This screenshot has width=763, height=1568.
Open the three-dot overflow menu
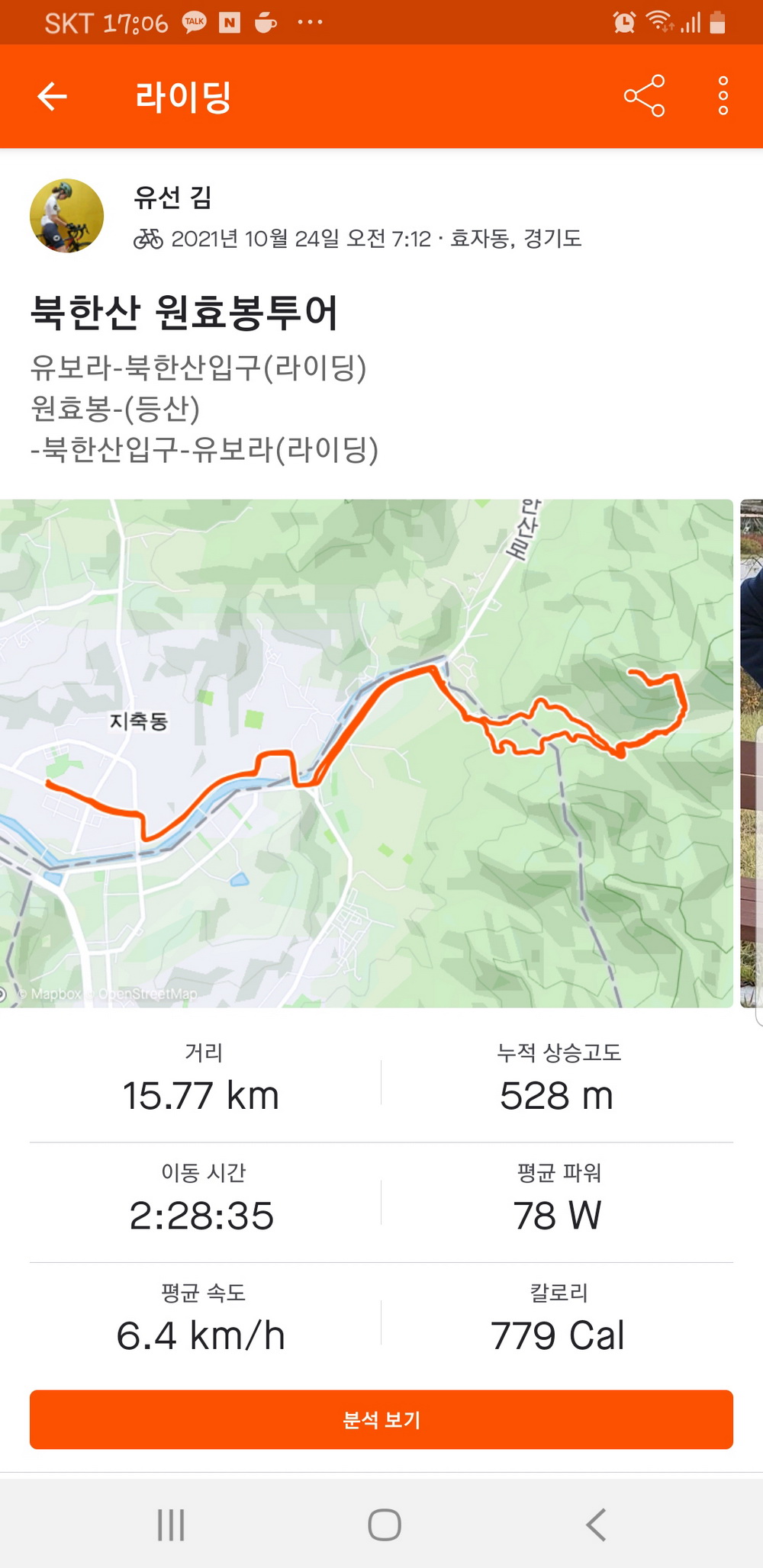pos(723,96)
